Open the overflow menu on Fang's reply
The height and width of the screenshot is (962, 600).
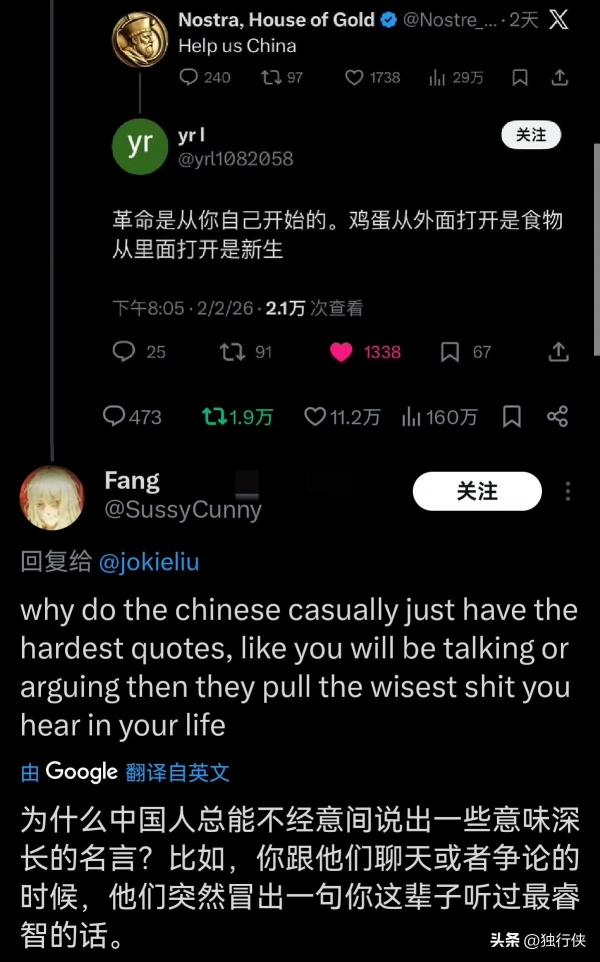569,491
